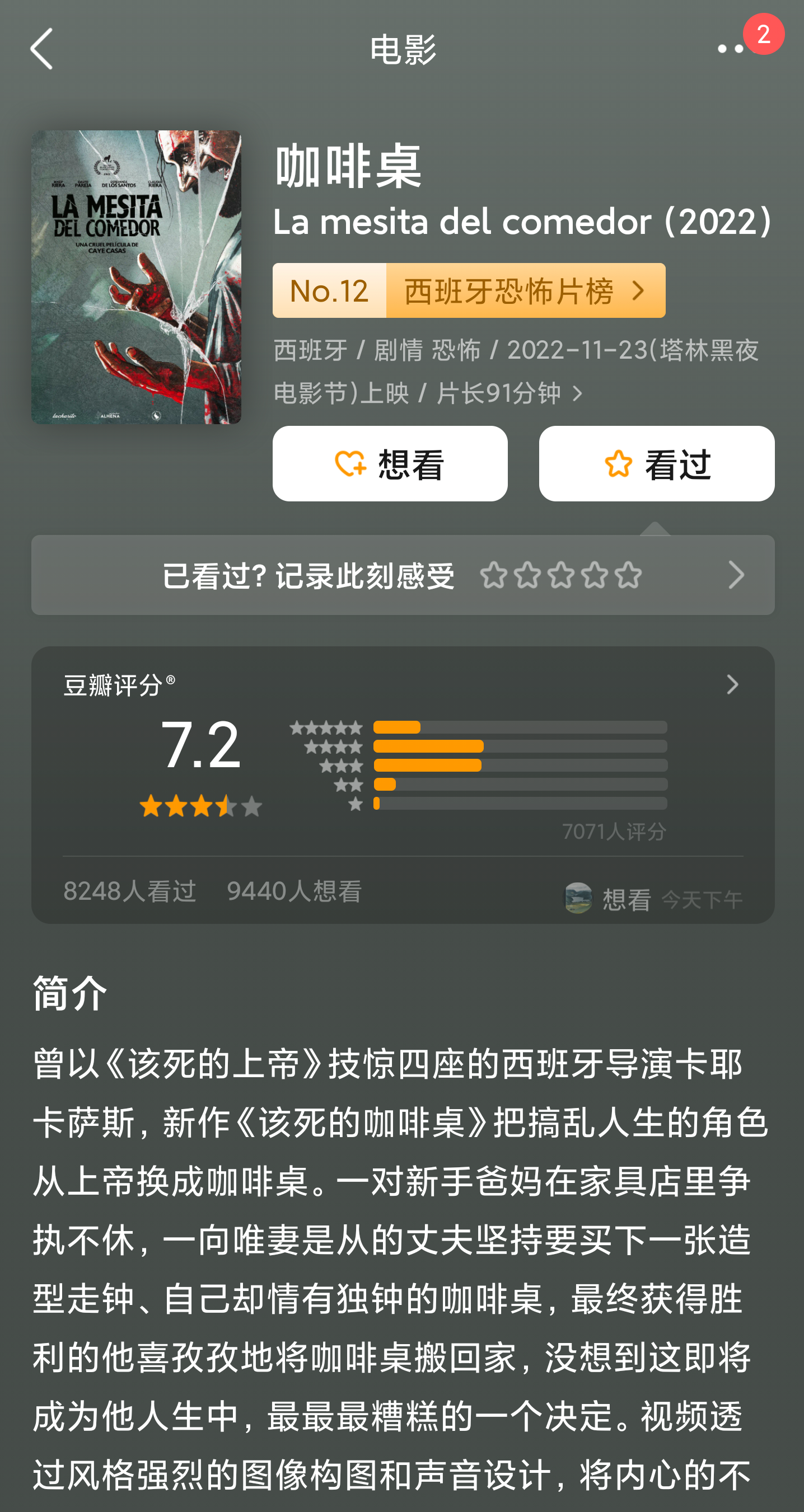
Task: Go back from the movie page
Action: pyautogui.click(x=41, y=49)
